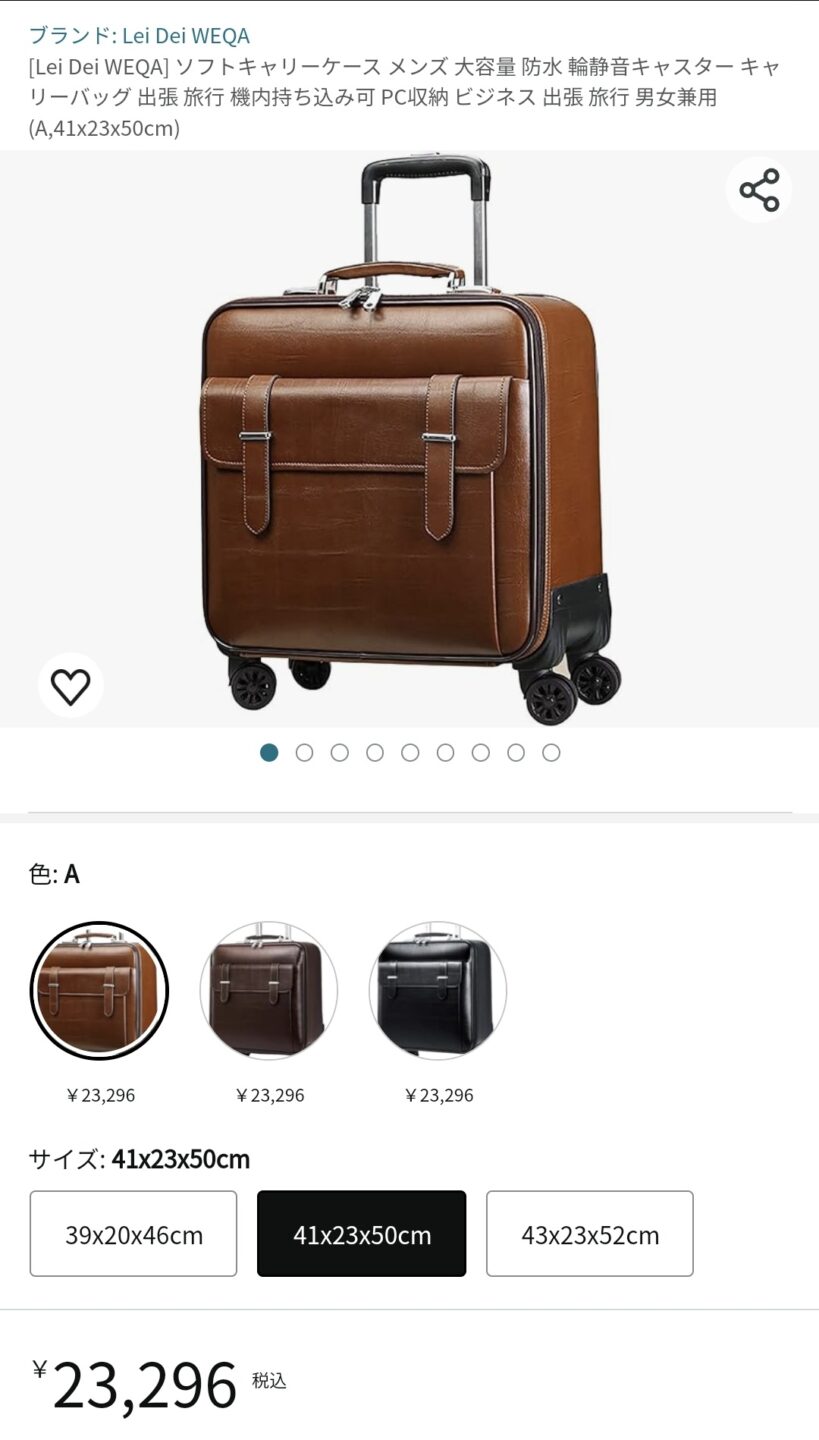Choose the black color swatch

pyautogui.click(x=438, y=990)
